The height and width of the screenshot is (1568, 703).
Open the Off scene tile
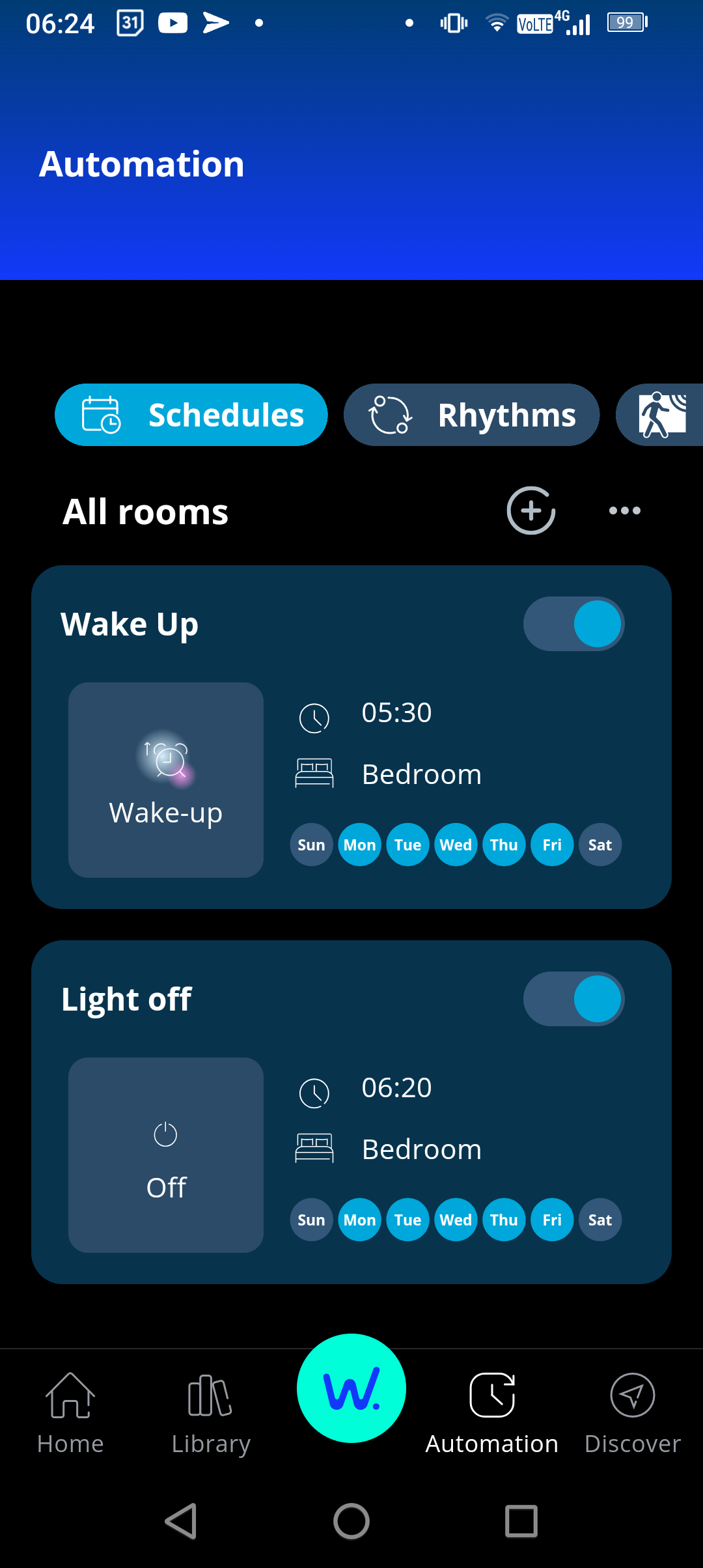[x=166, y=1155]
